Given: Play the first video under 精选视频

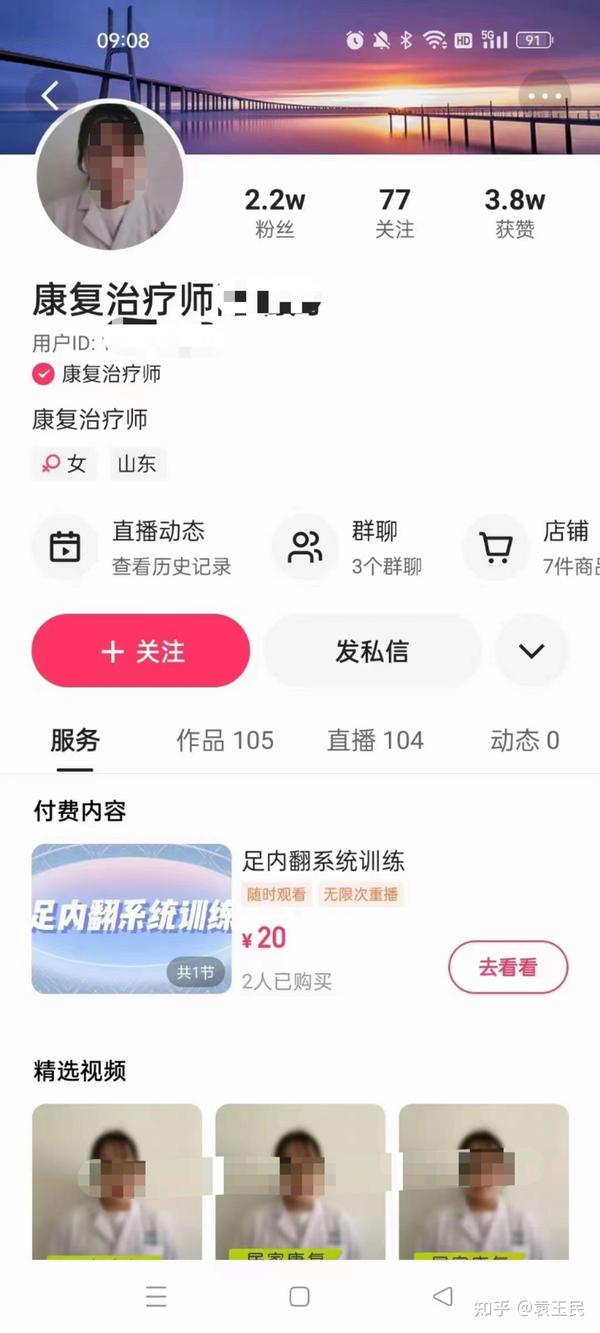Looking at the screenshot, I should tap(117, 1181).
